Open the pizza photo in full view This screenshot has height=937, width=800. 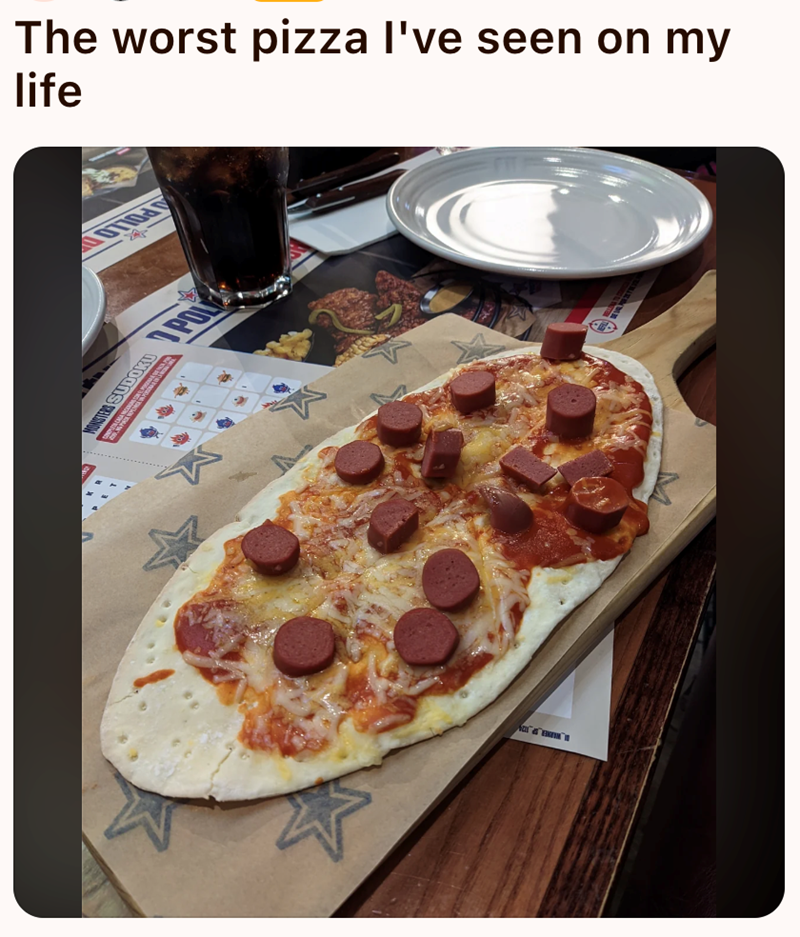click(x=398, y=531)
